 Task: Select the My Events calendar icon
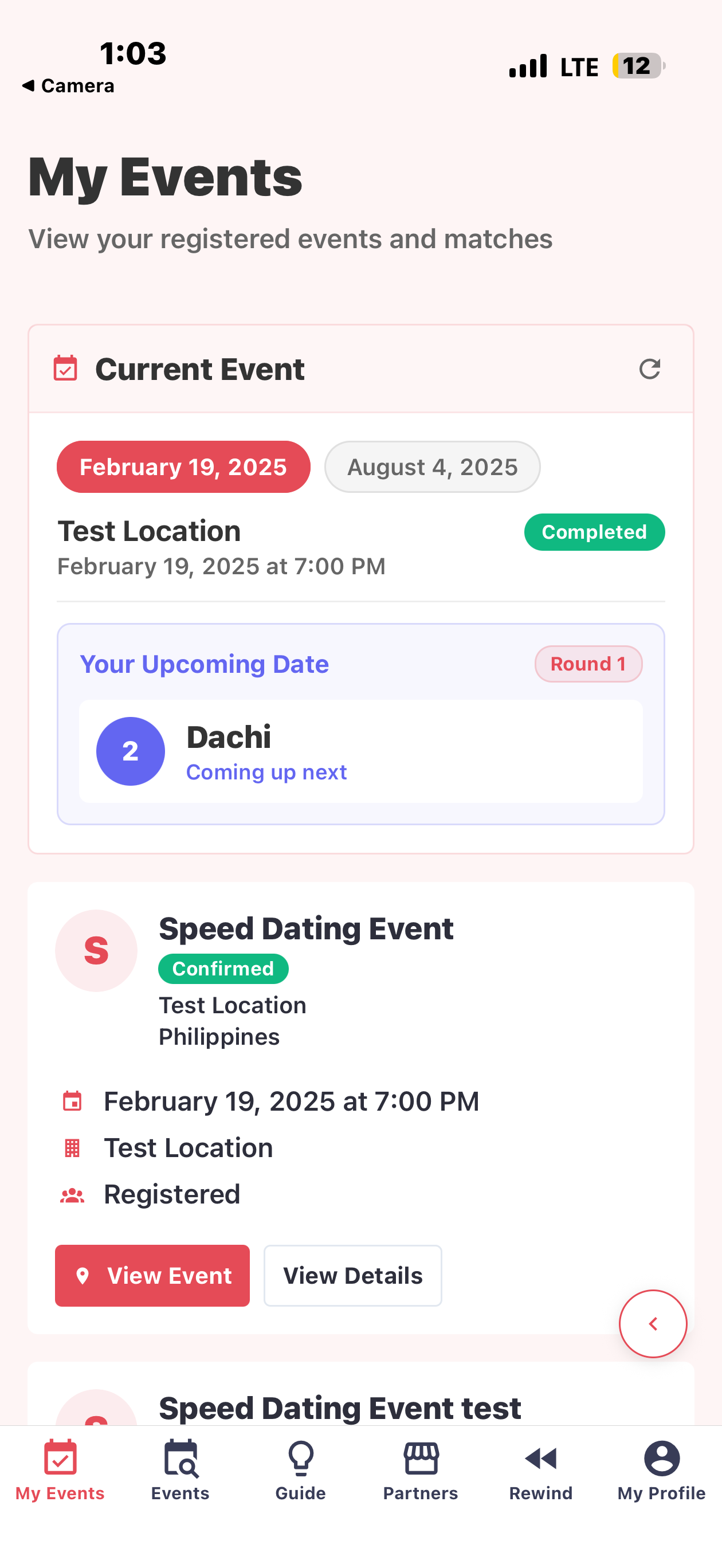coord(59,1459)
